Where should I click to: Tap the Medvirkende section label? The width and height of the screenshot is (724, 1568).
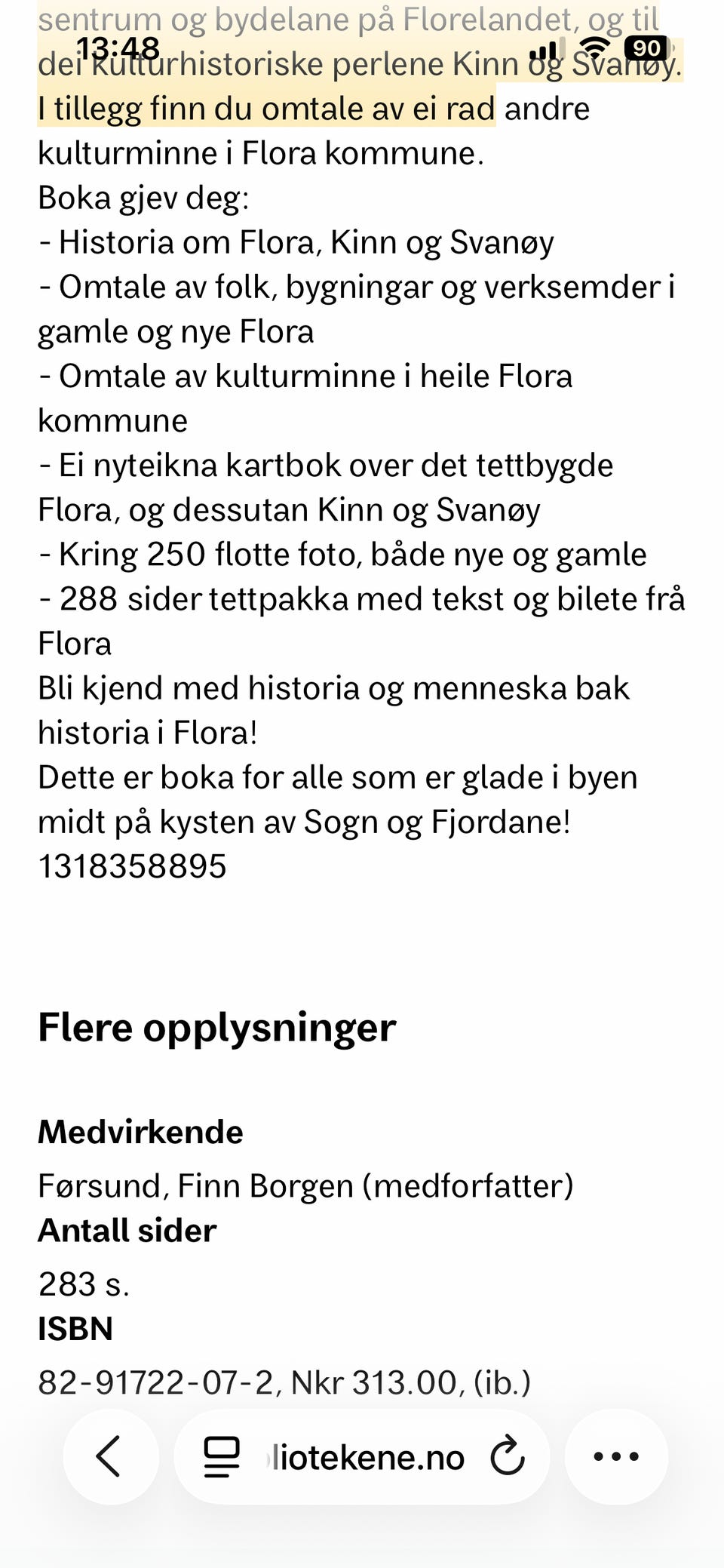(140, 1131)
